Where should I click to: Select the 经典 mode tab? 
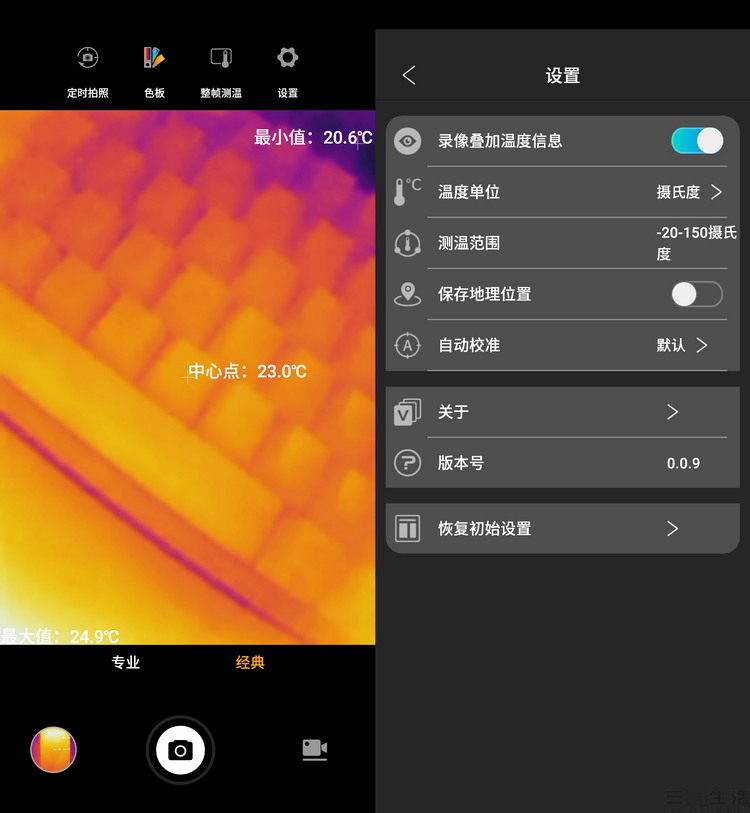coord(250,662)
